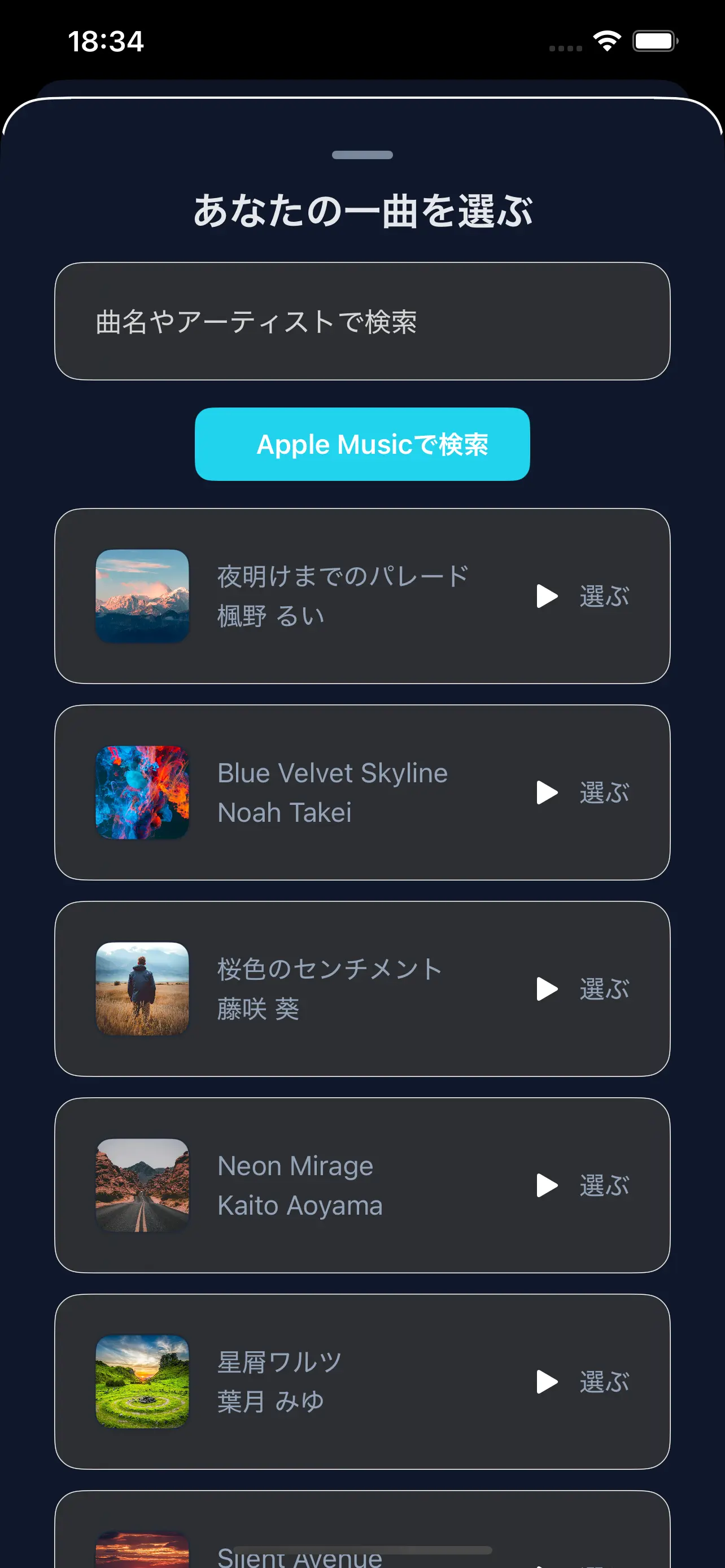Screen dimensions: 725x1568
Task: Select 選ぶ for 桜色のセンチメント
Action: [x=605, y=988]
